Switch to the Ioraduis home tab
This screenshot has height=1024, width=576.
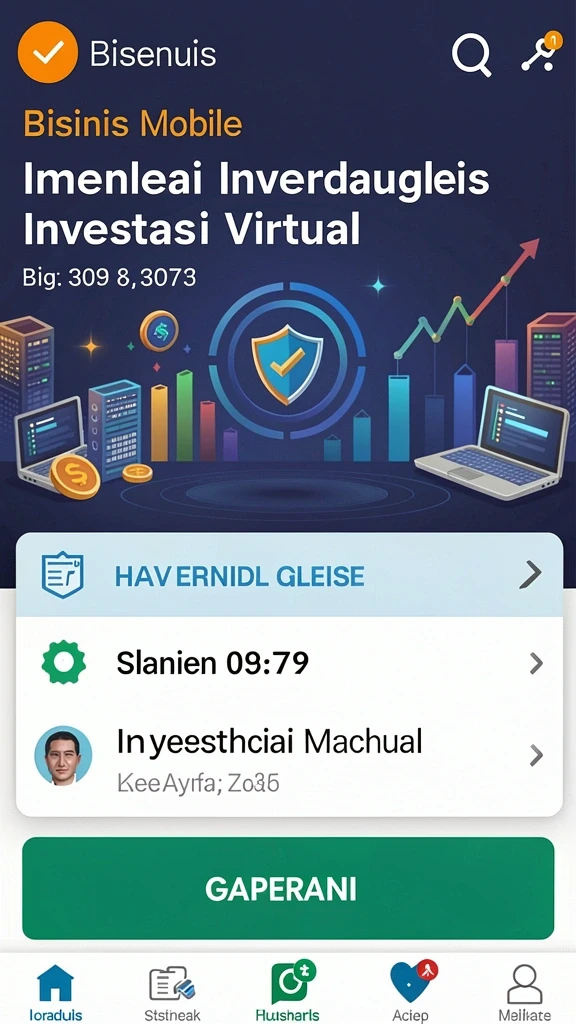pos(56,993)
